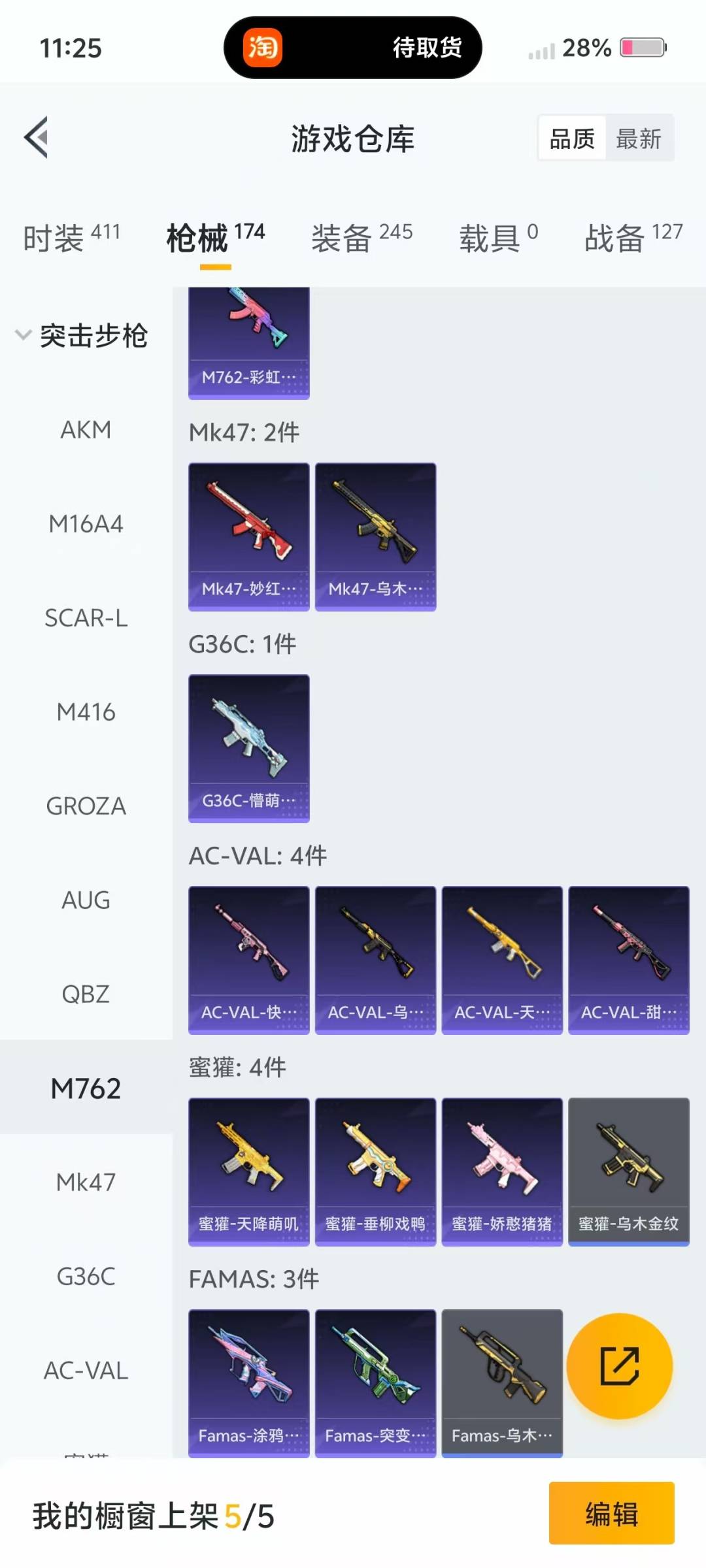Sort items by 品质

(x=573, y=139)
